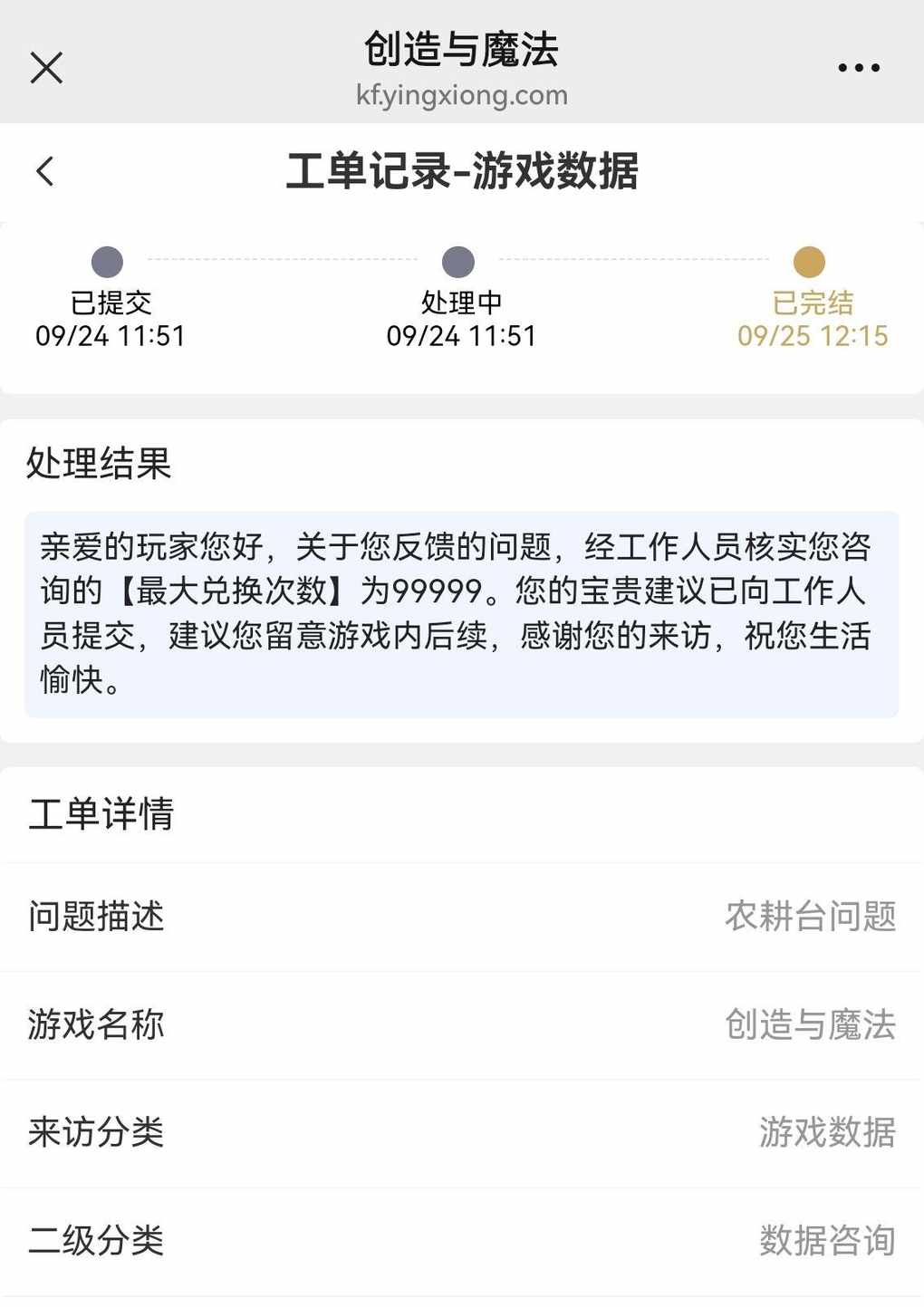The height and width of the screenshot is (1307, 924).
Task: Go back from 工单记录-游戏数据
Action: (45, 171)
